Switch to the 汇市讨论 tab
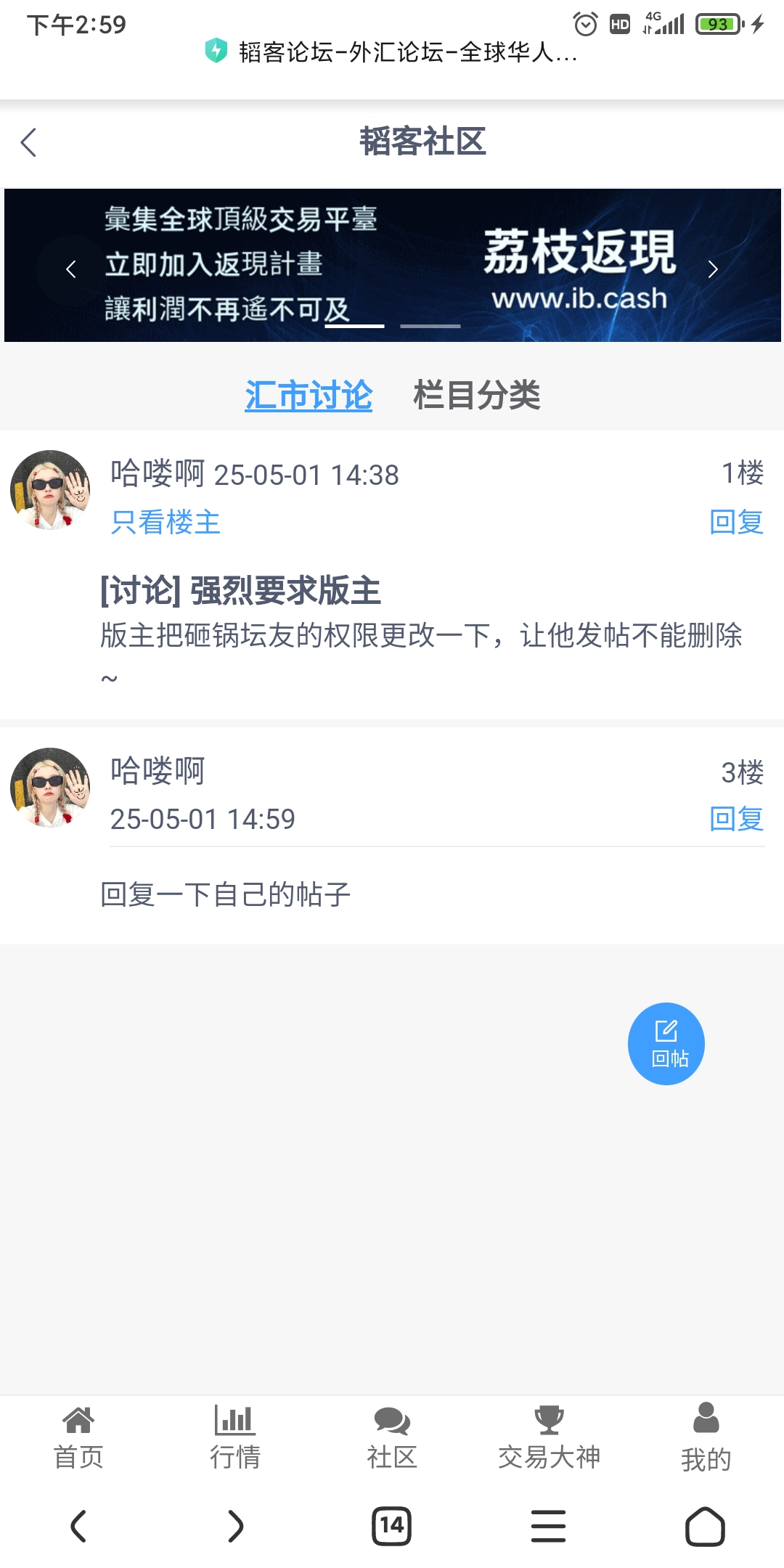Image resolution: width=784 pixels, height=1568 pixels. click(309, 396)
